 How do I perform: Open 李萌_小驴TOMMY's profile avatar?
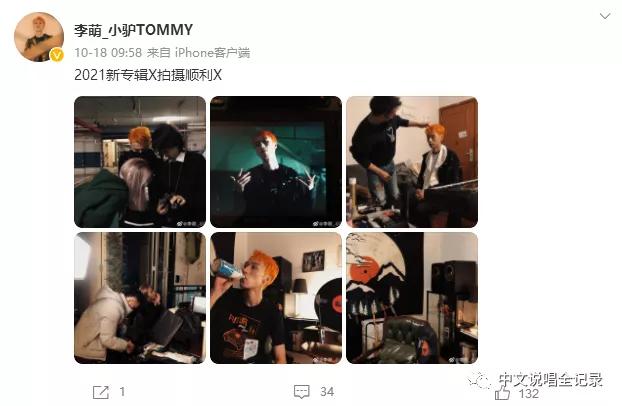[x=40, y=38]
